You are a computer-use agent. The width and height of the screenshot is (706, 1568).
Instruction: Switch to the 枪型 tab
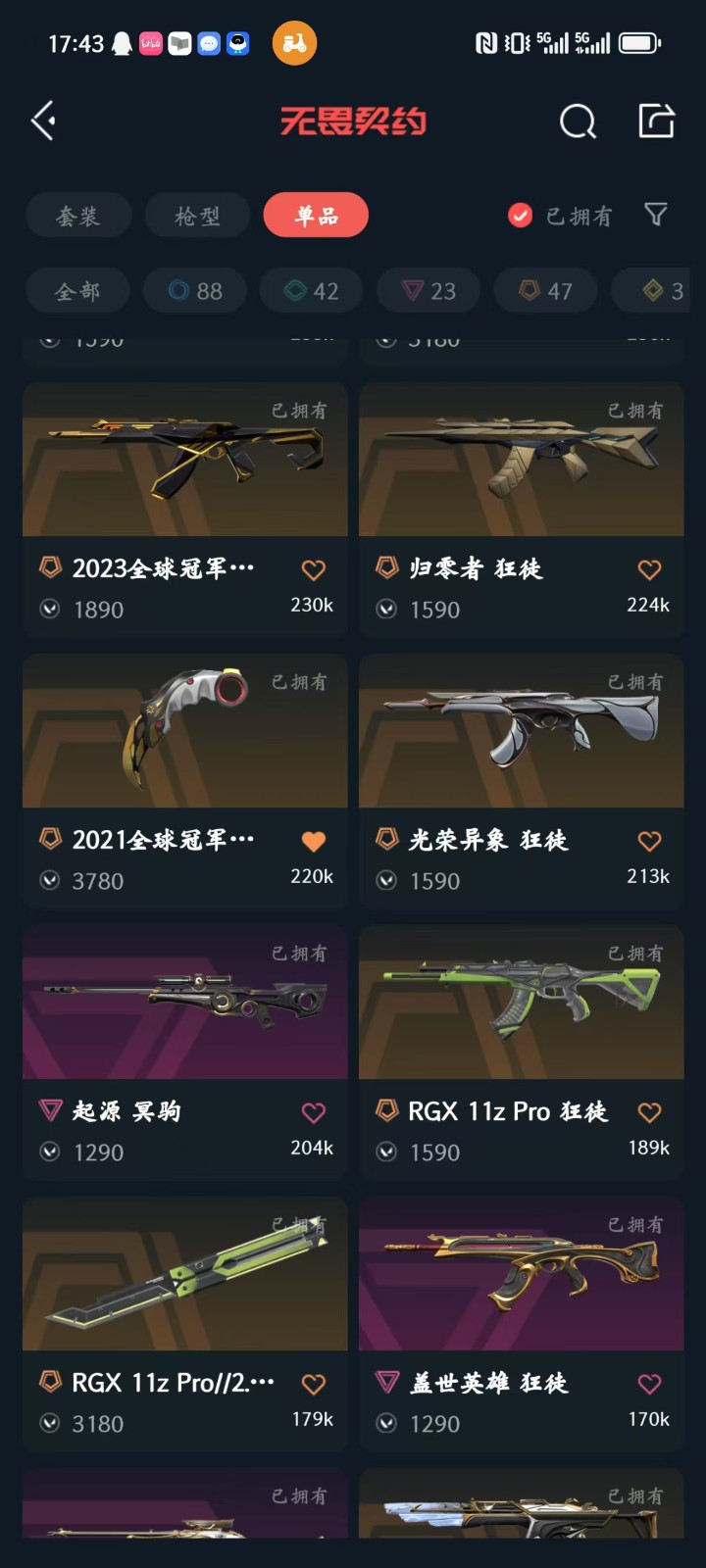tap(197, 216)
